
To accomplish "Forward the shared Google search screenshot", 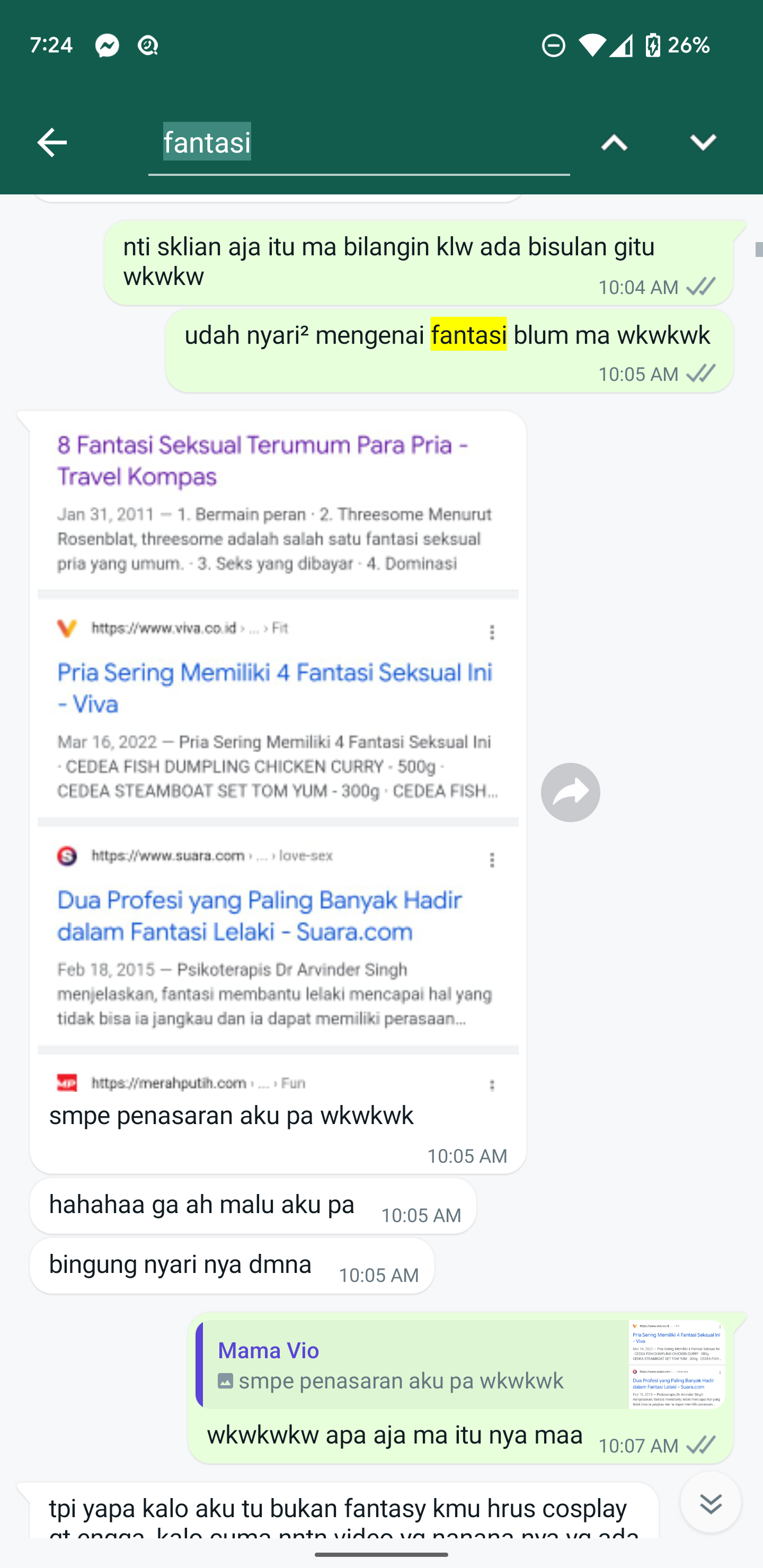I will click(x=570, y=791).
